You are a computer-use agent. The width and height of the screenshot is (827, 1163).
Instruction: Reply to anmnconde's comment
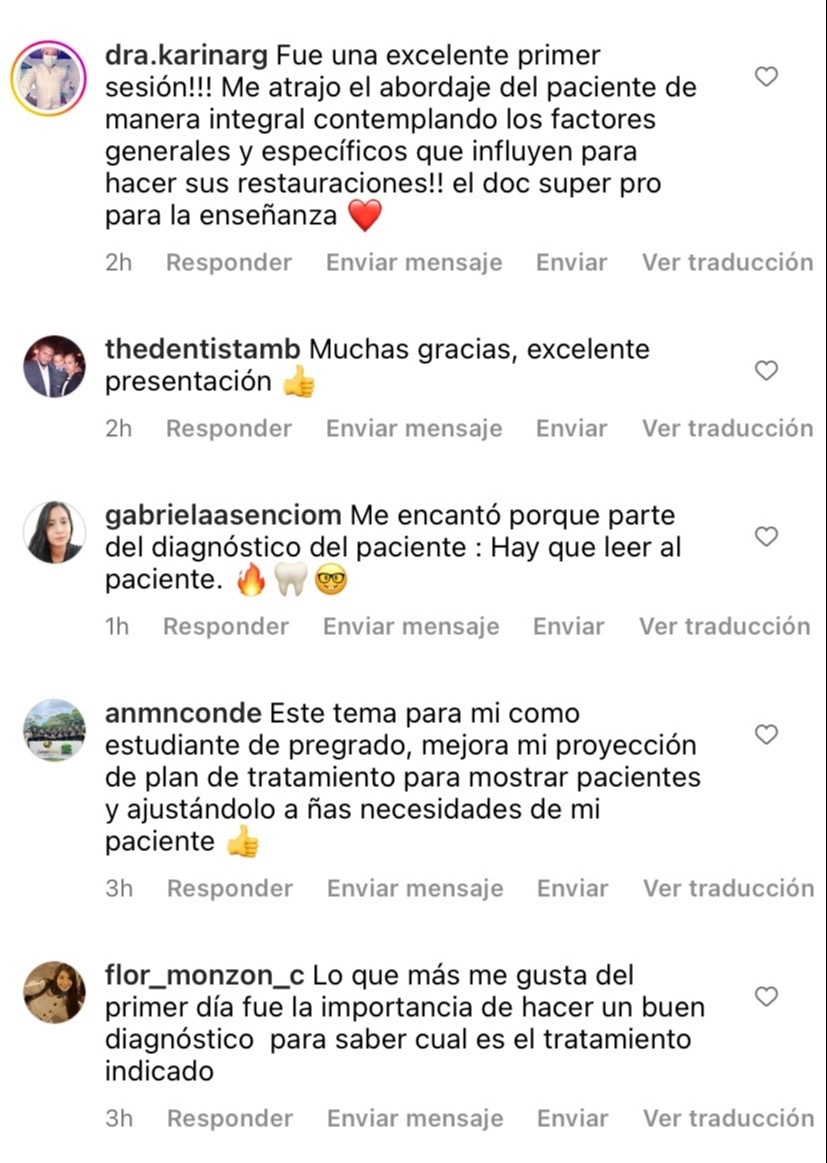tap(229, 888)
